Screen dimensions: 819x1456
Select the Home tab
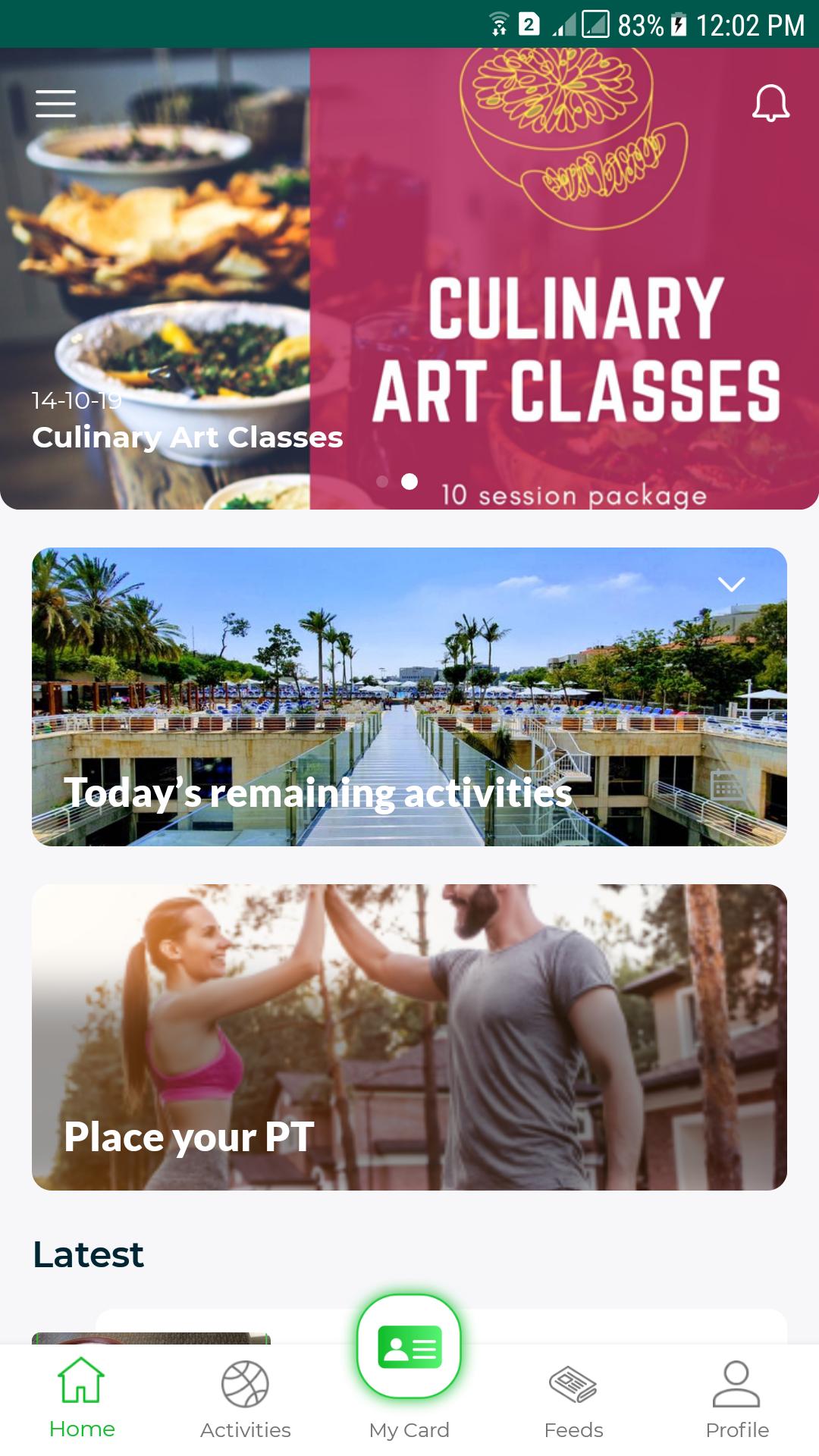[x=82, y=1398]
